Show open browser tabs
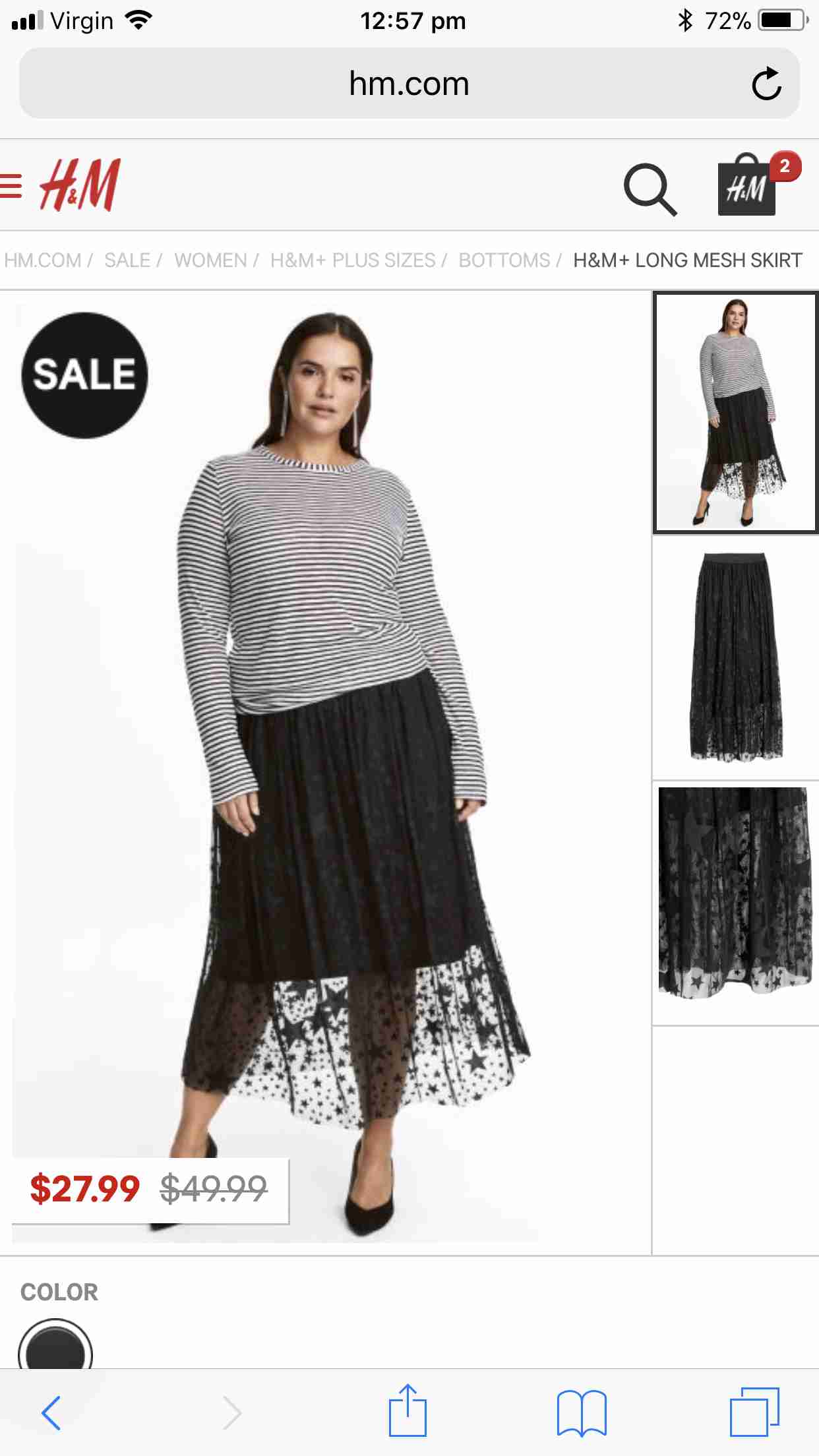Image resolution: width=819 pixels, height=1456 pixels. point(754,1412)
